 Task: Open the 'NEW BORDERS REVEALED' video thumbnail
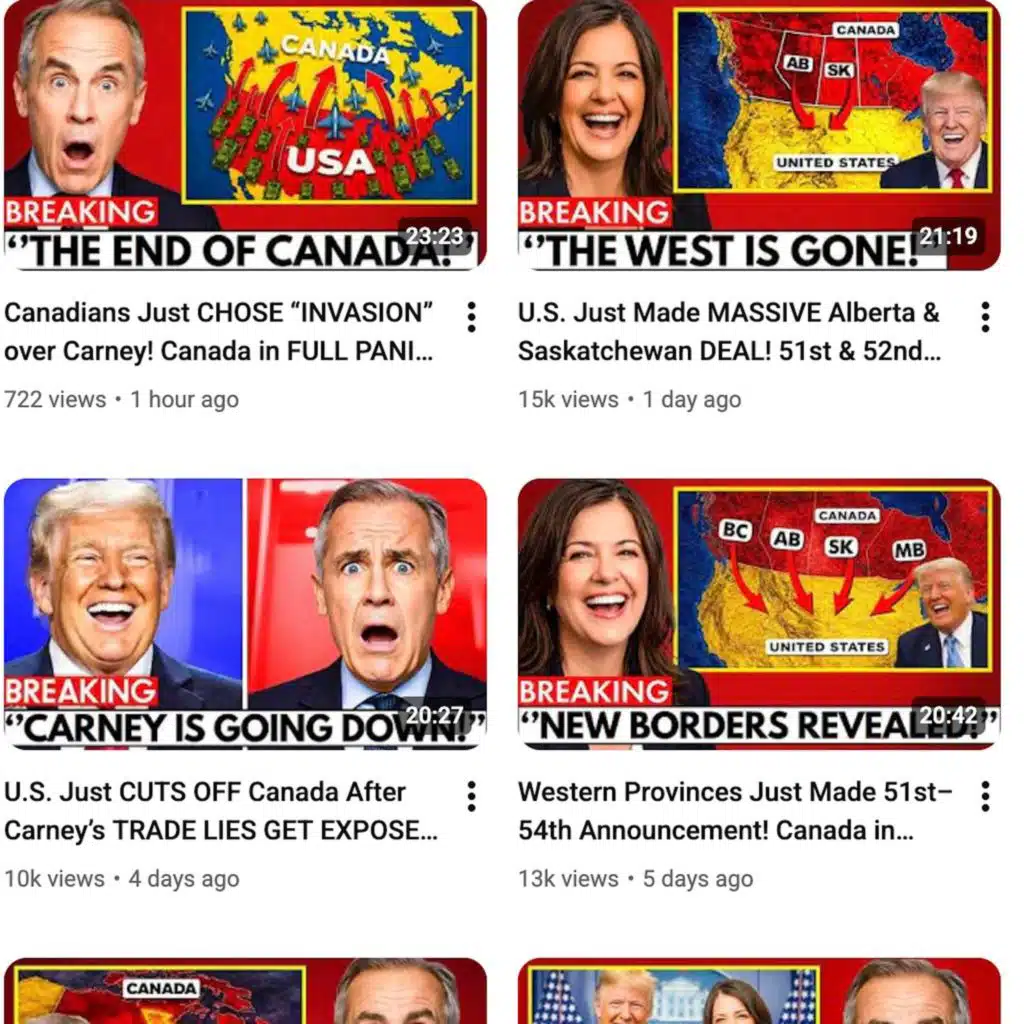[758, 613]
